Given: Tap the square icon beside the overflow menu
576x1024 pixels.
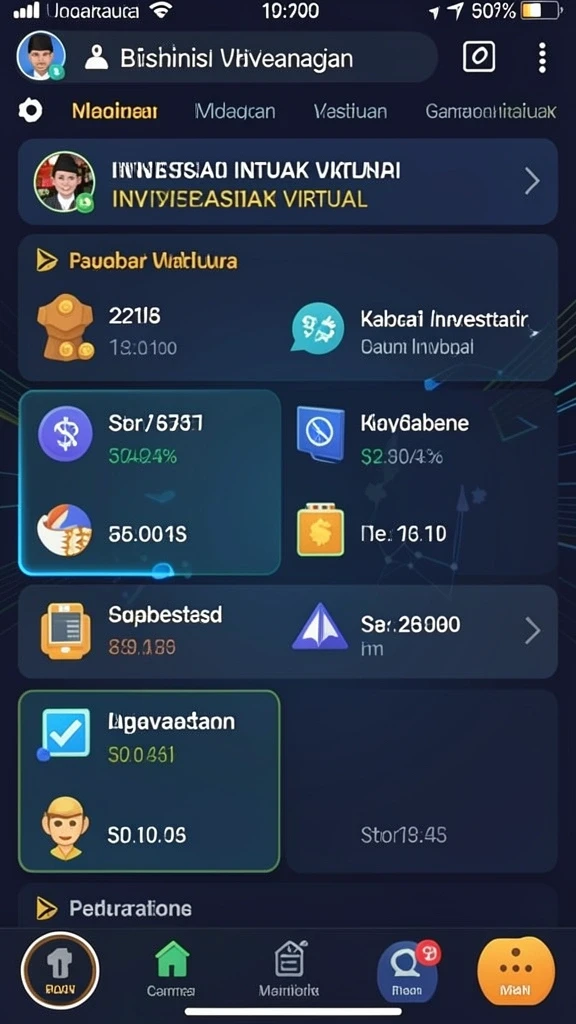Looking at the screenshot, I should click(479, 57).
